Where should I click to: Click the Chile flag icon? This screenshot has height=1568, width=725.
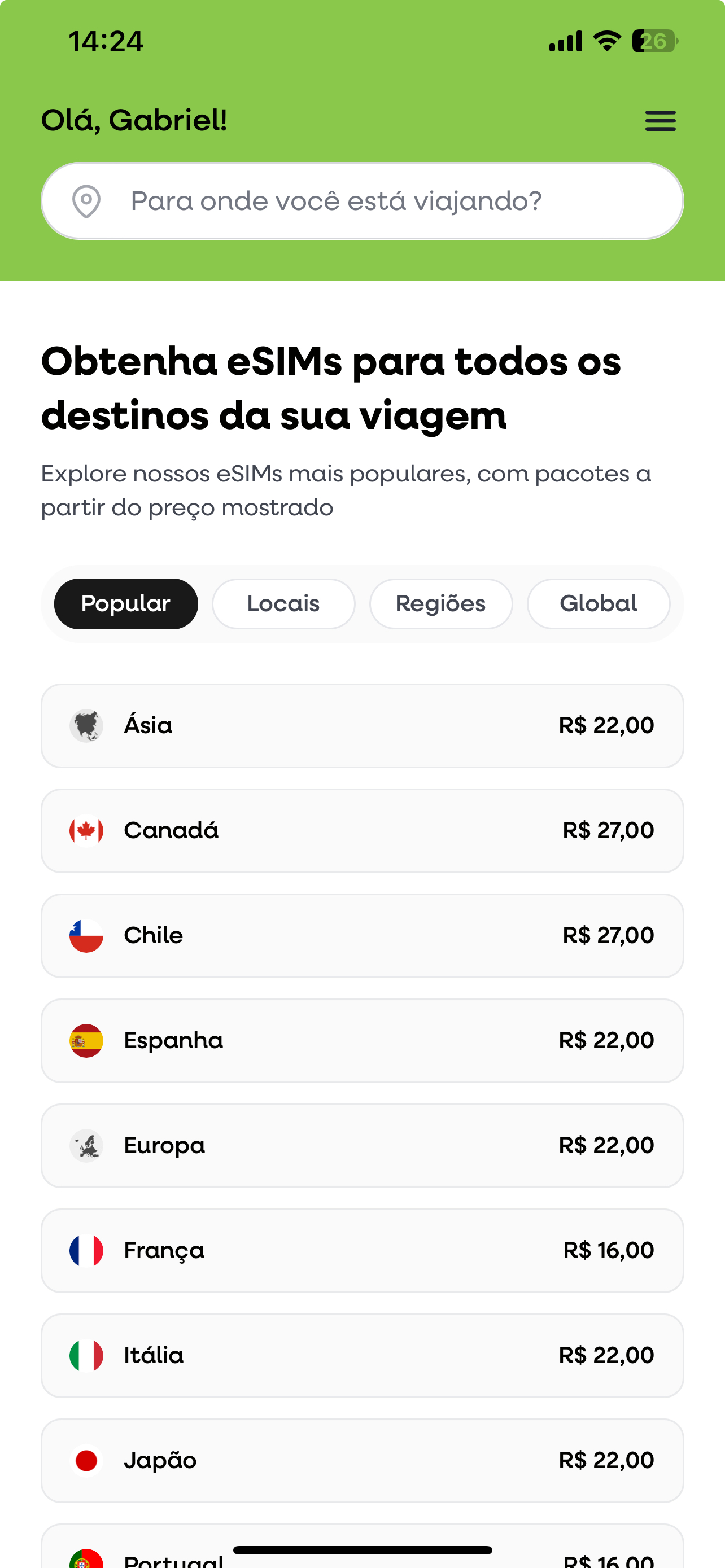87,936
